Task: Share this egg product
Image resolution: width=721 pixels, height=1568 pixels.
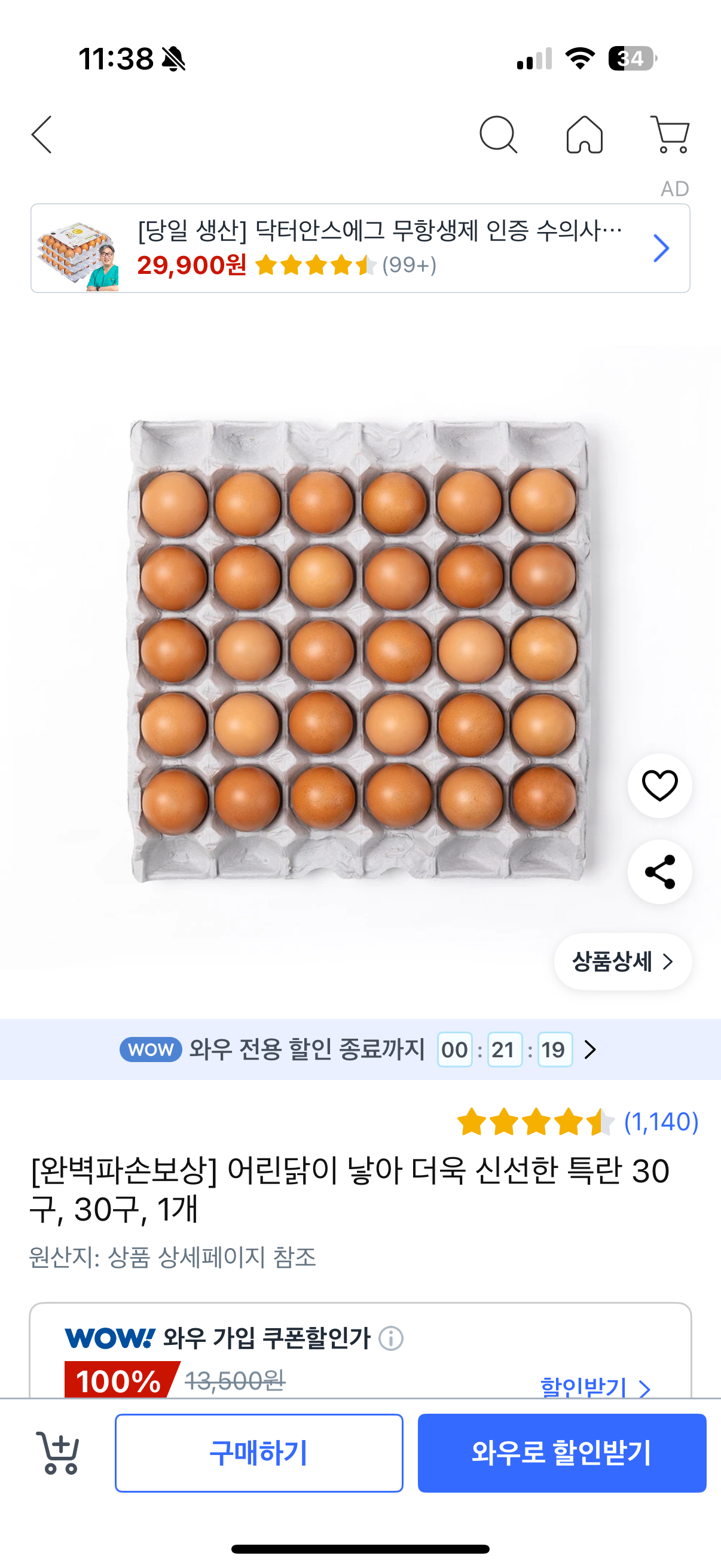Action: point(659,872)
